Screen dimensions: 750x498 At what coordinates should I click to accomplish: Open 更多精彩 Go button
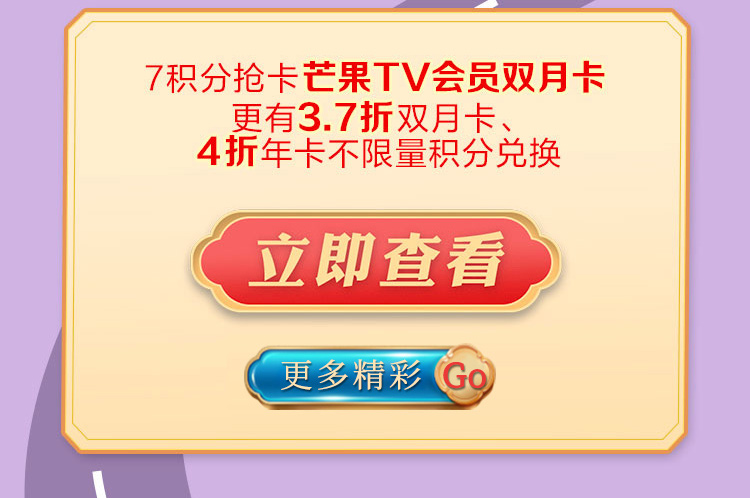click(x=370, y=376)
